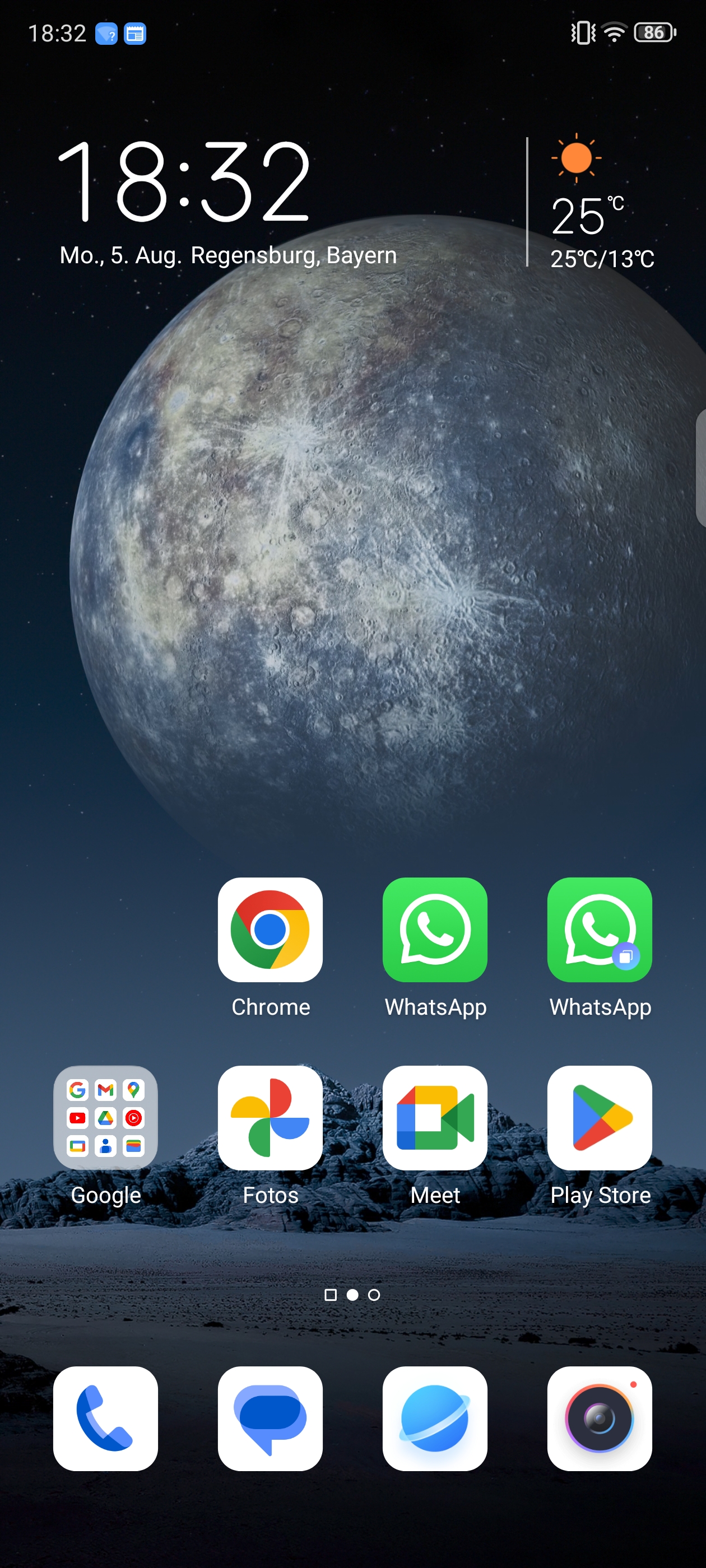Image resolution: width=706 pixels, height=1568 pixels.
Task: Tap the date Mo., 5. Aug. in the widget
Action: 120,256
